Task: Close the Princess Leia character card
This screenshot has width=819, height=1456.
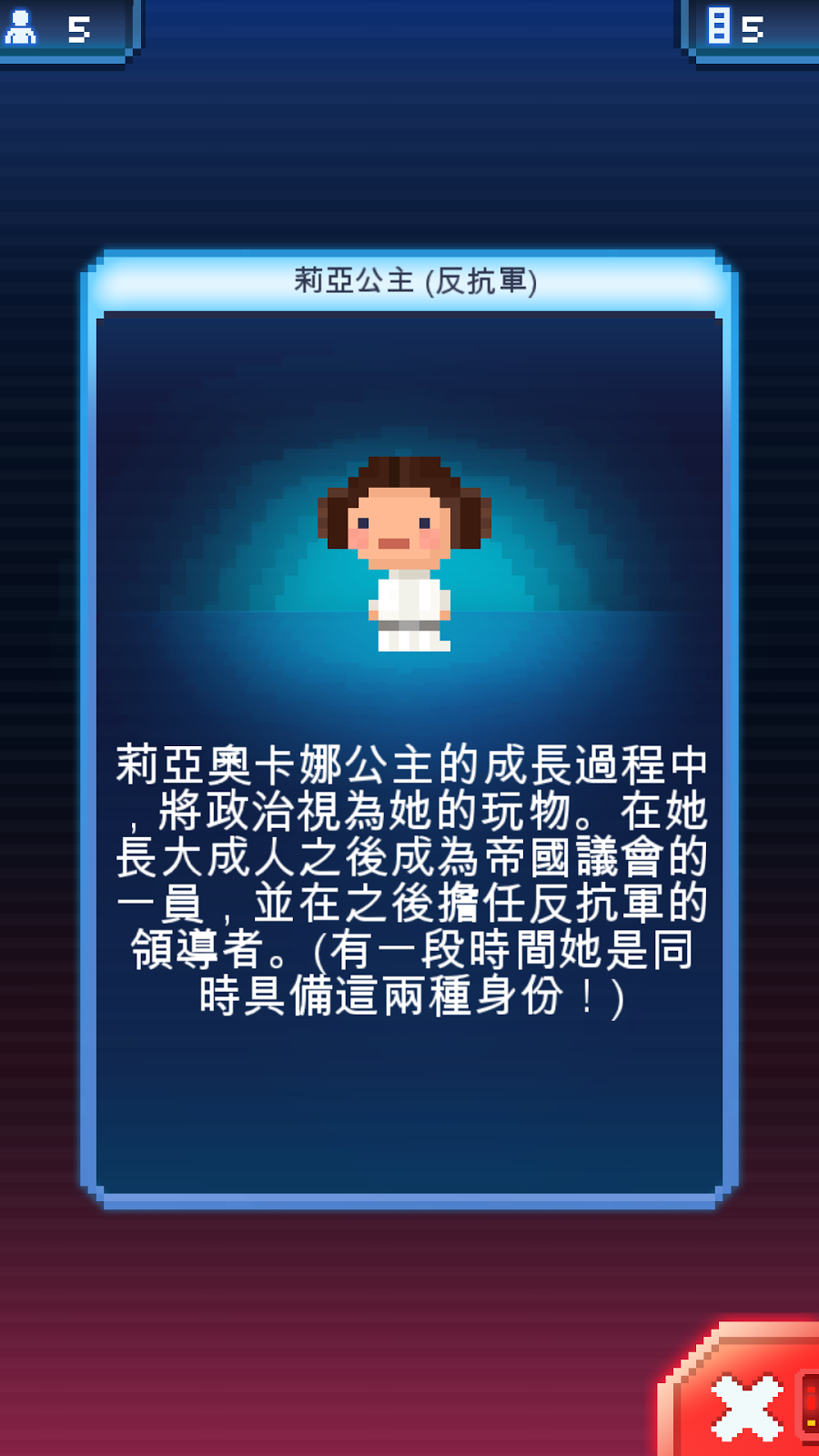Action: pos(746,1407)
